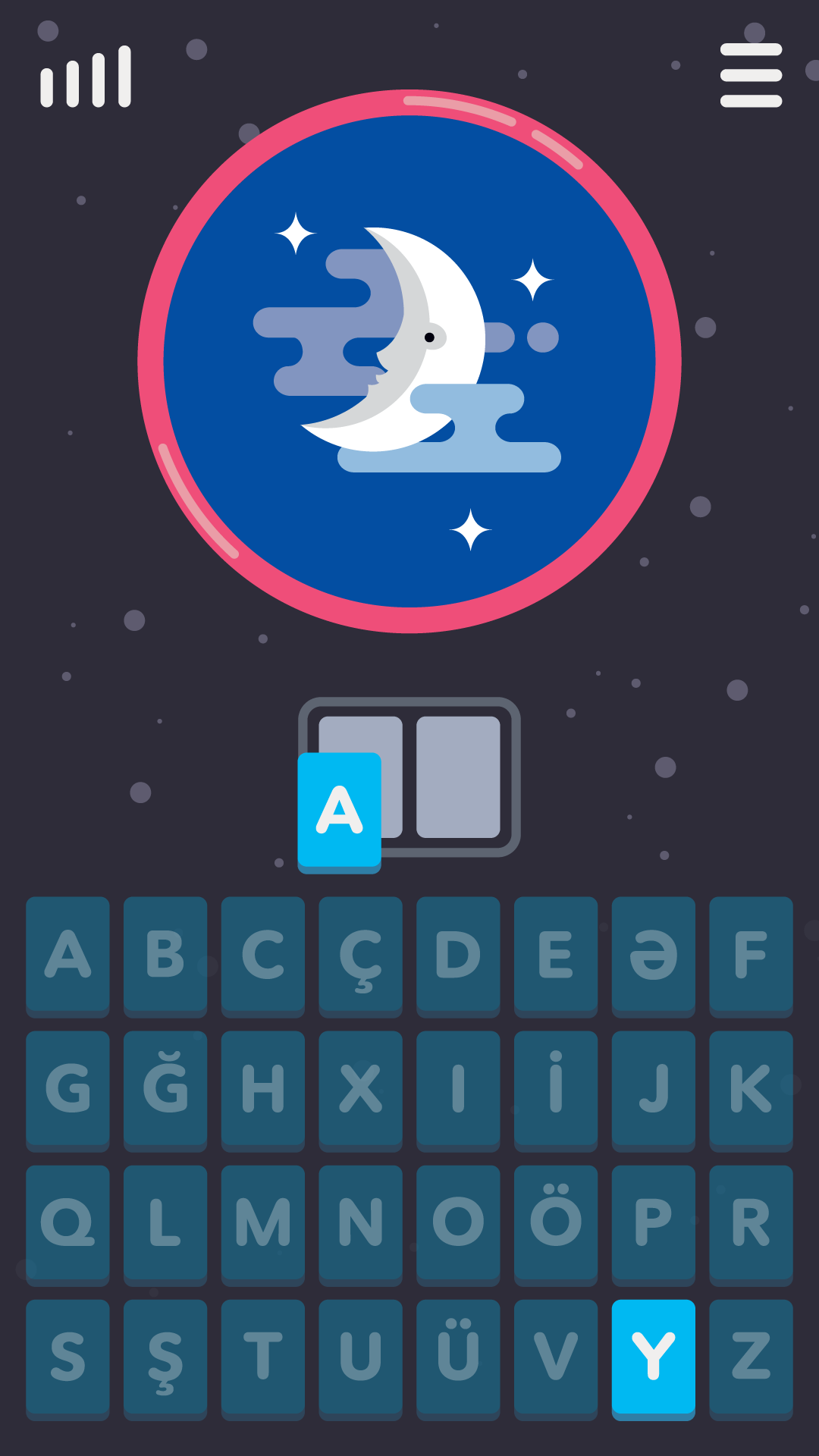Tap the moon picture bubble
This screenshot has width=819, height=1456.
[x=409, y=361]
